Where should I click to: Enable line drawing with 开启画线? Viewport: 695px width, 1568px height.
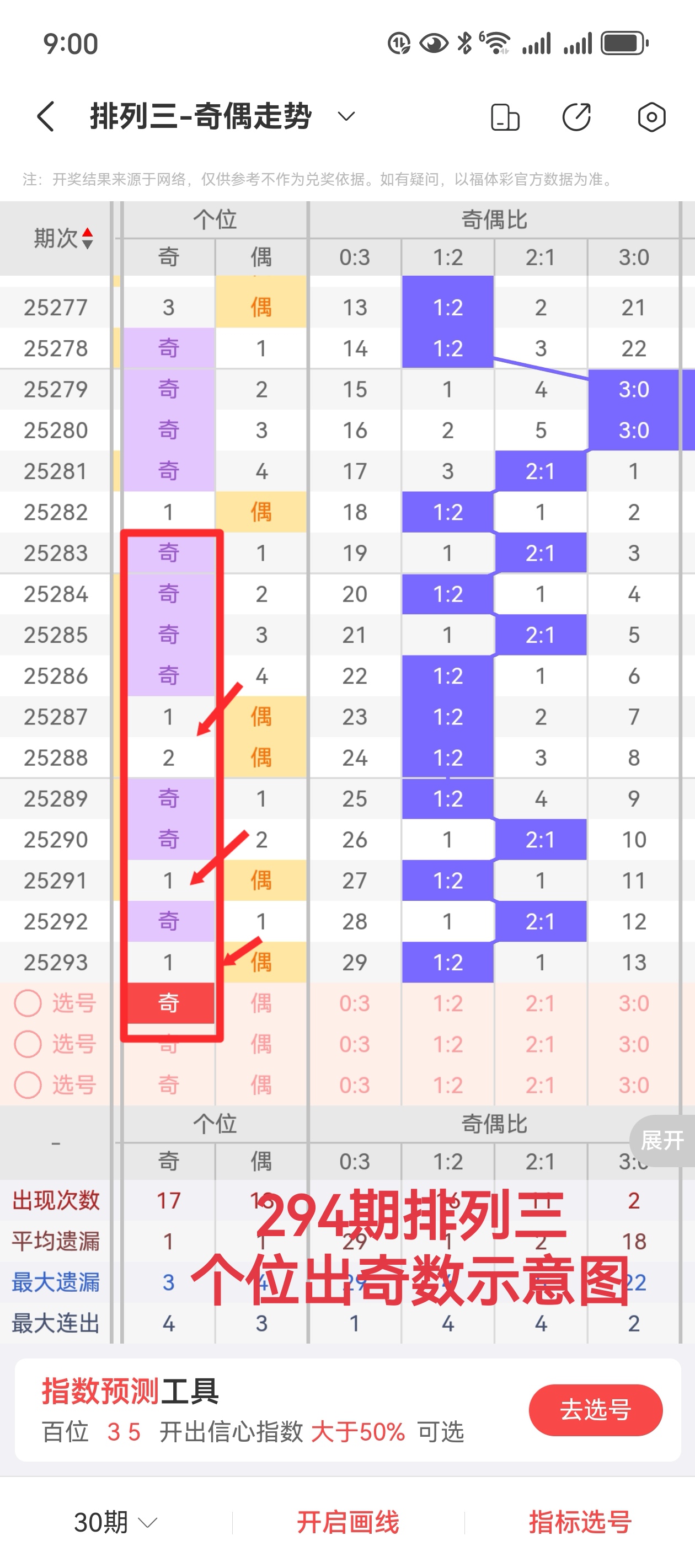(x=348, y=1522)
